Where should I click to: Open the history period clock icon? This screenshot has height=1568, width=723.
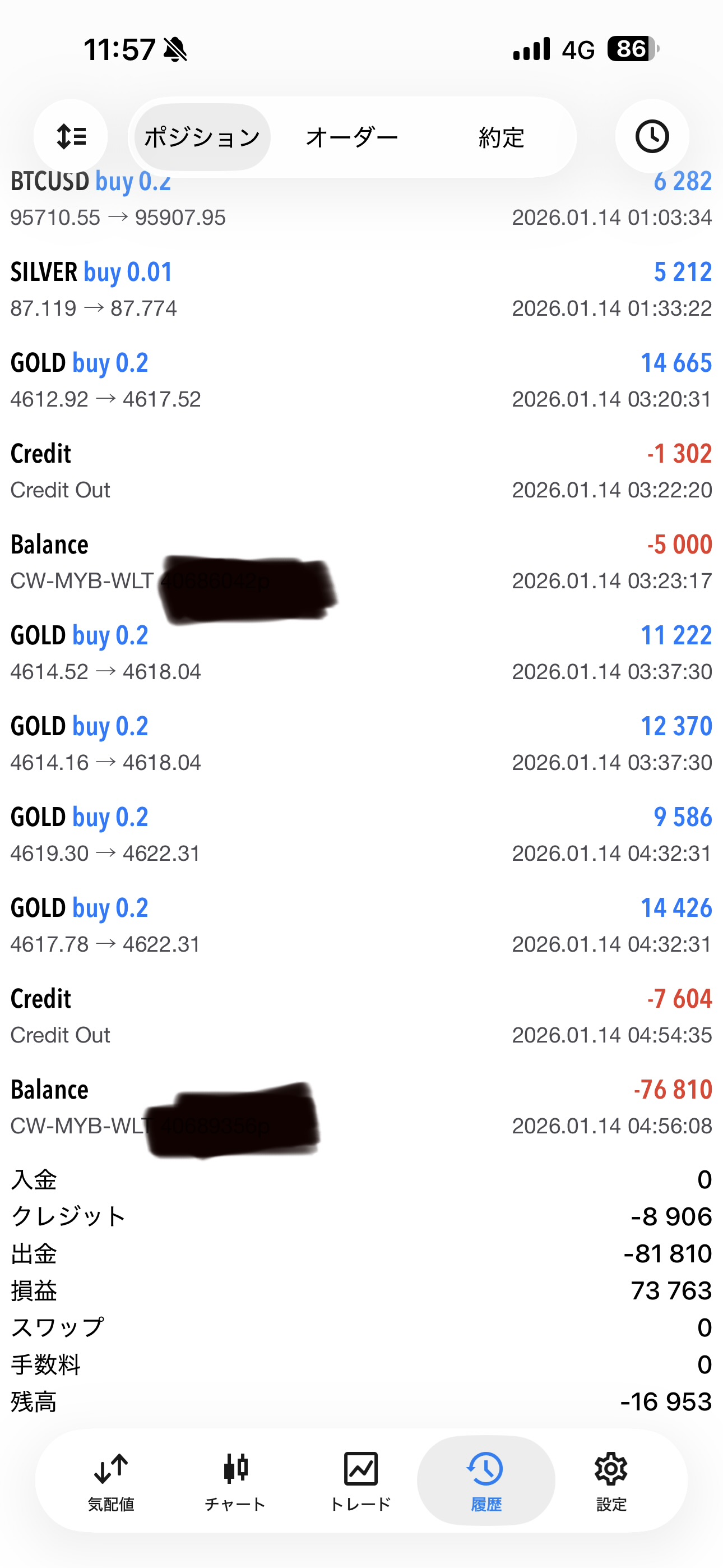click(x=652, y=136)
